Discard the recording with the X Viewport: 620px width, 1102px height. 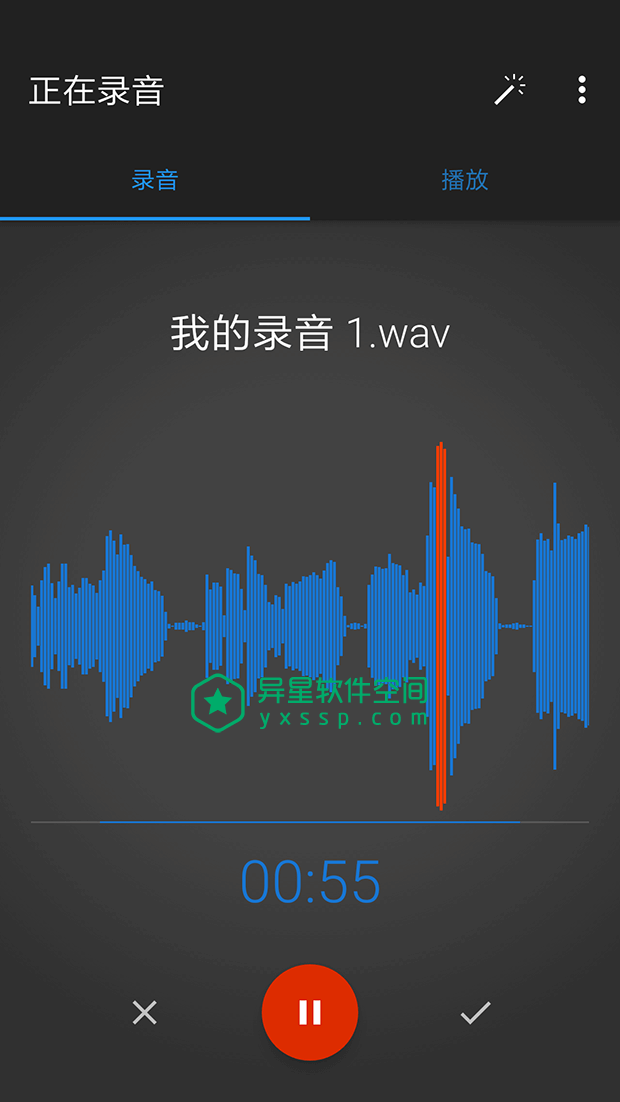tap(145, 1013)
